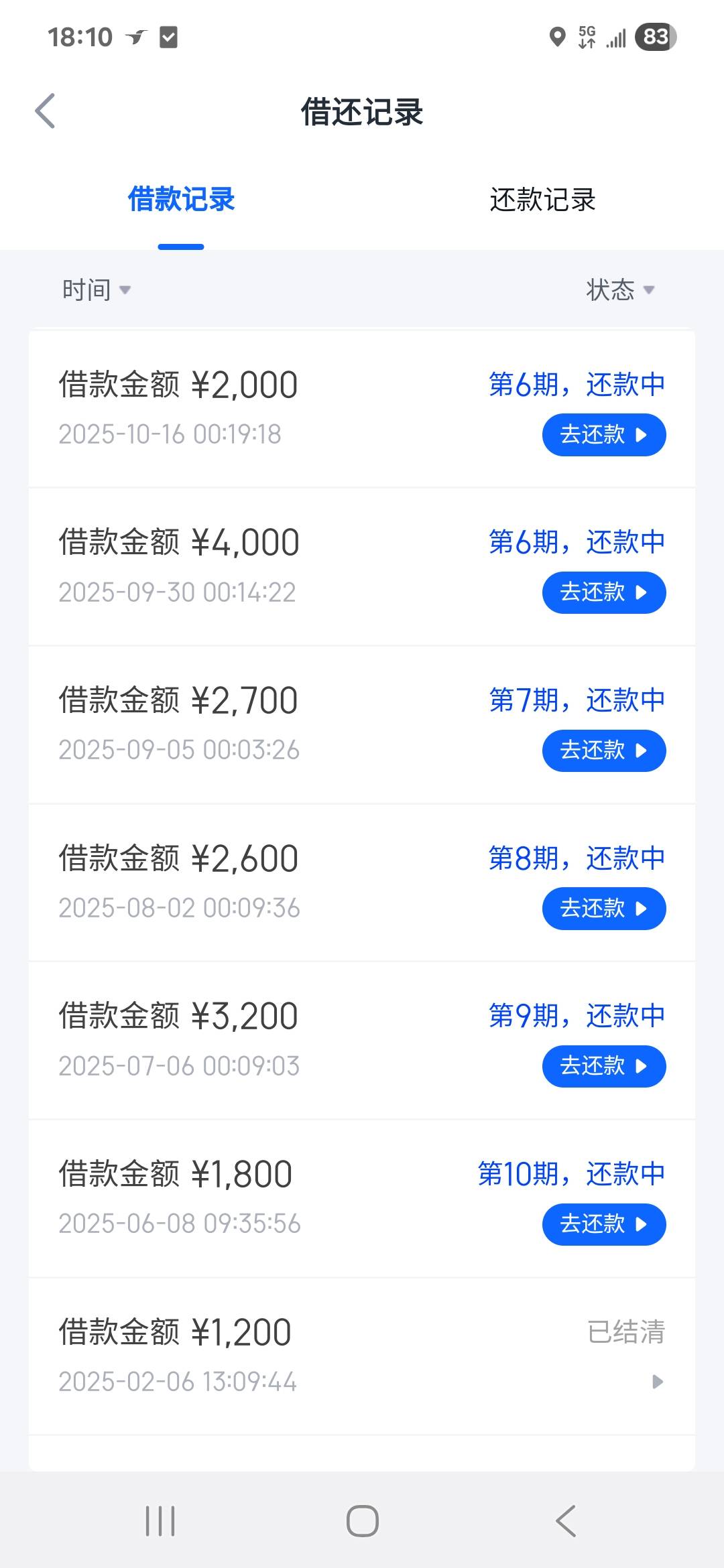Hit 去还款 for the ¥3,200 loan

coord(603,1066)
